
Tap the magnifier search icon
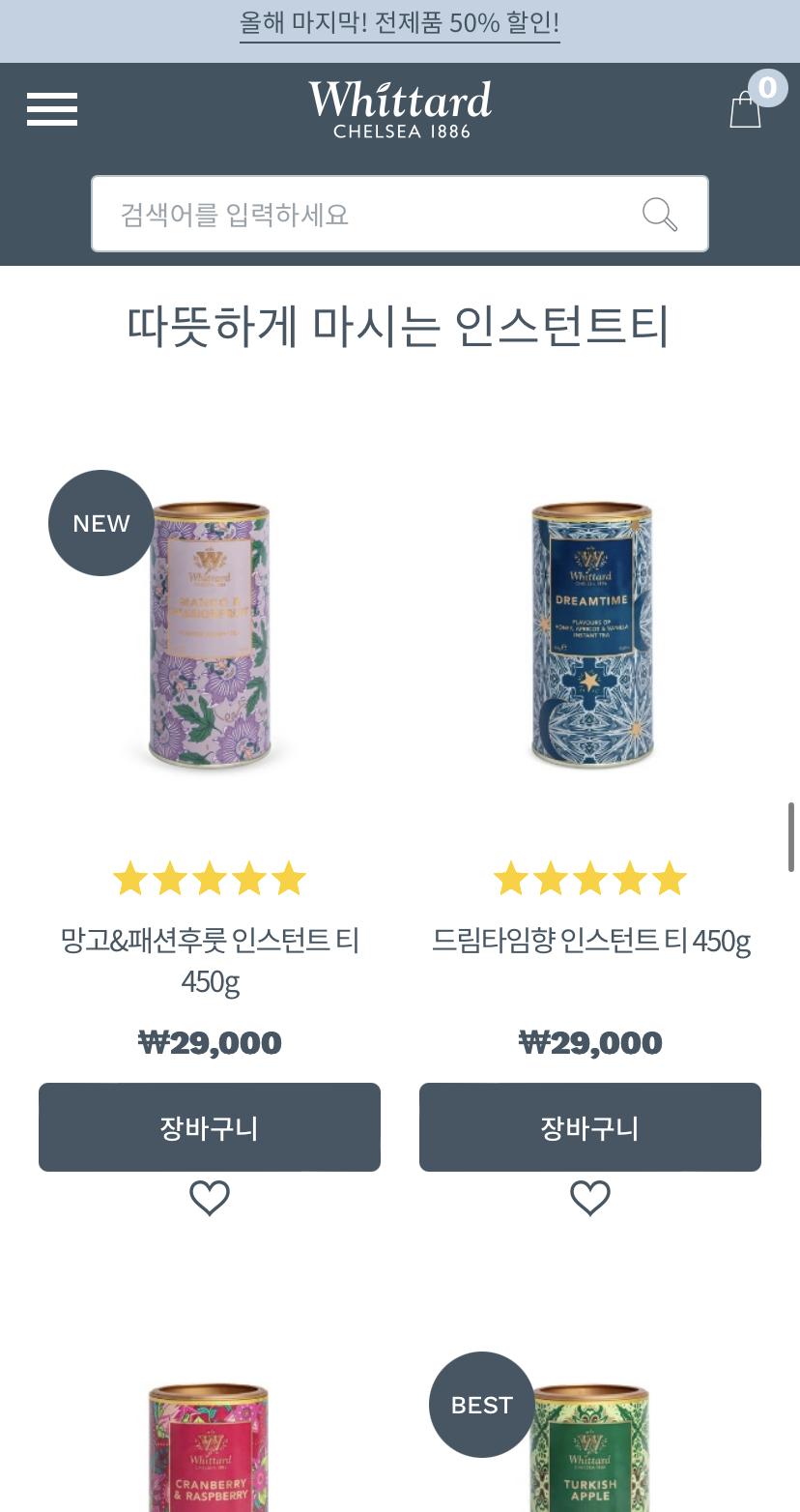660,214
